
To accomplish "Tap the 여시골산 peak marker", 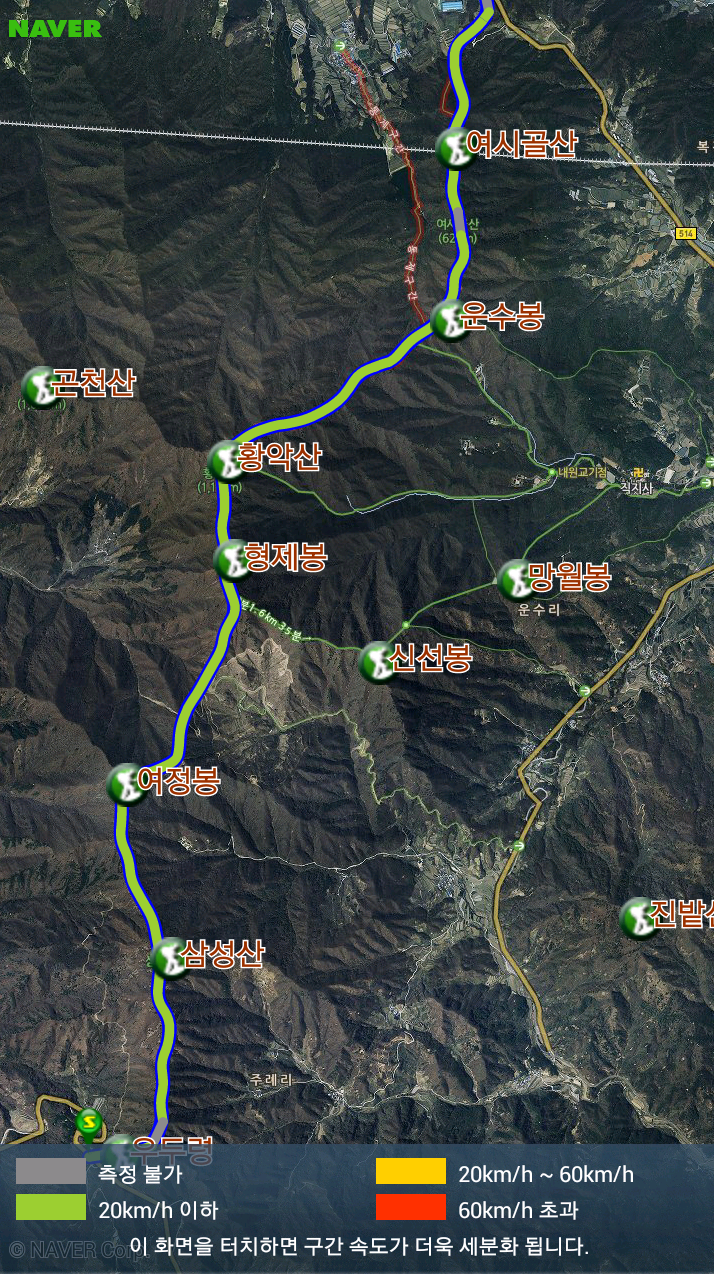I will pyautogui.click(x=455, y=148).
